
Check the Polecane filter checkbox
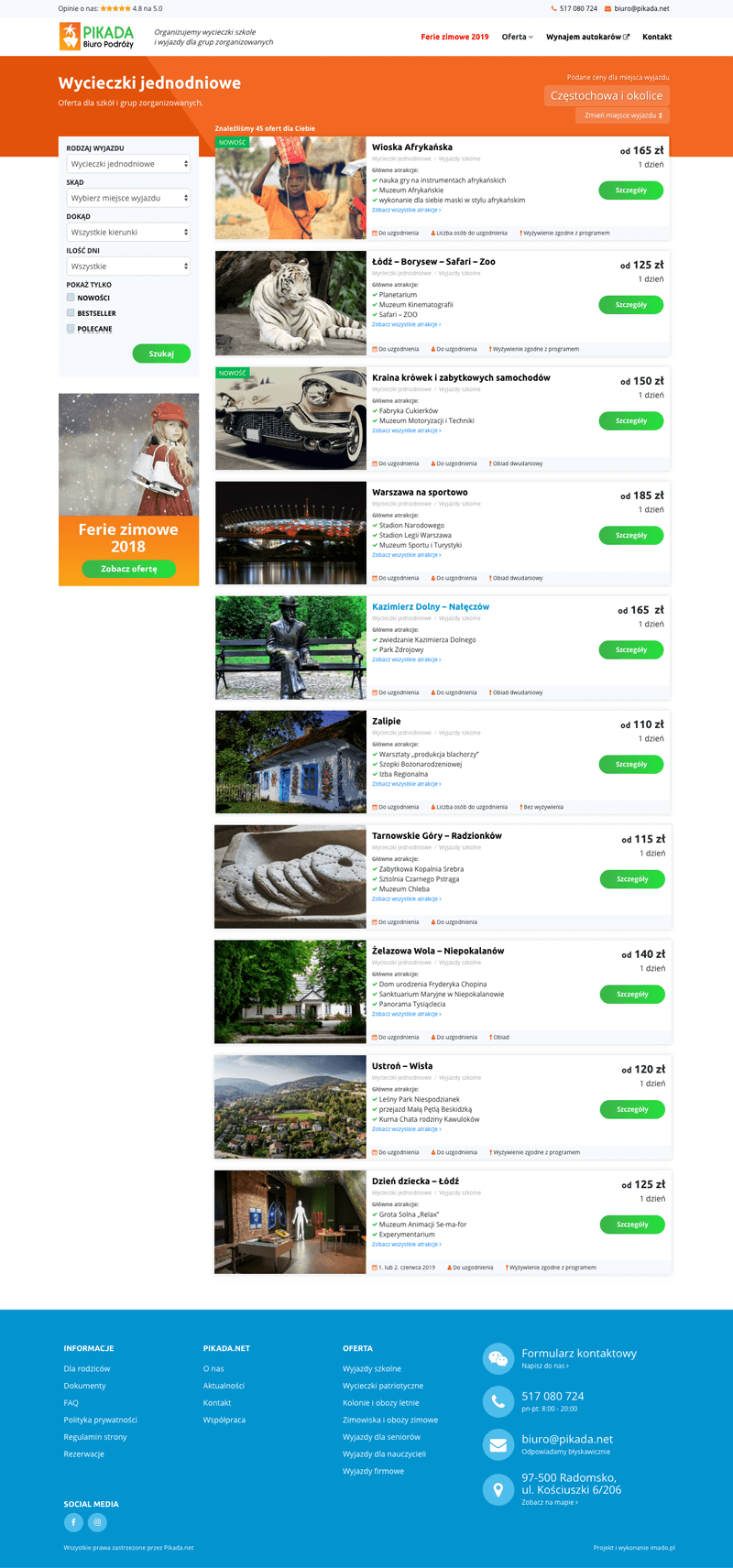tap(71, 328)
